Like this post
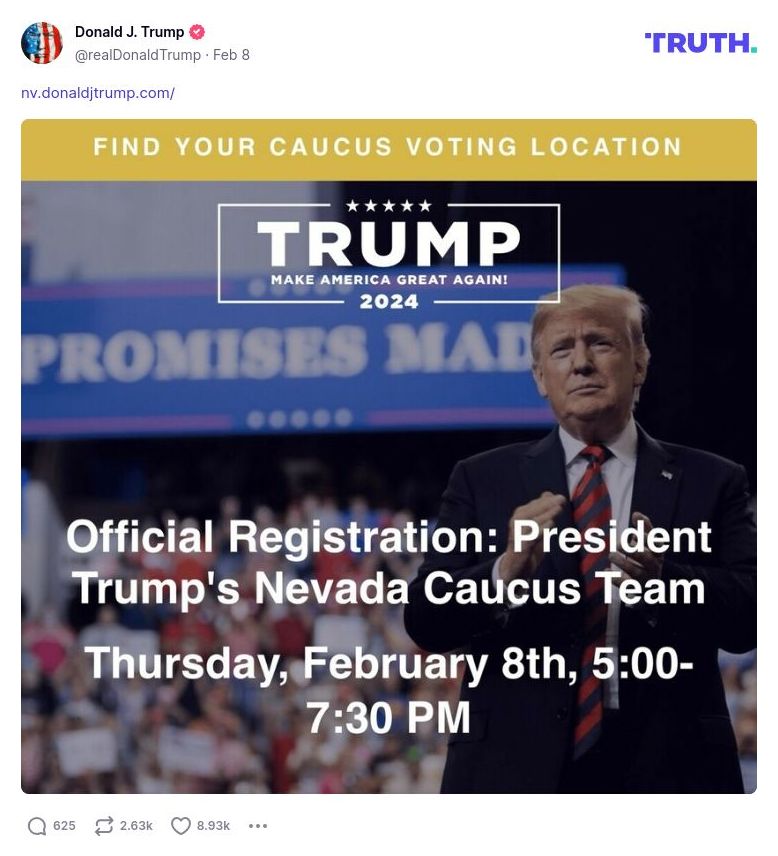 [181, 826]
